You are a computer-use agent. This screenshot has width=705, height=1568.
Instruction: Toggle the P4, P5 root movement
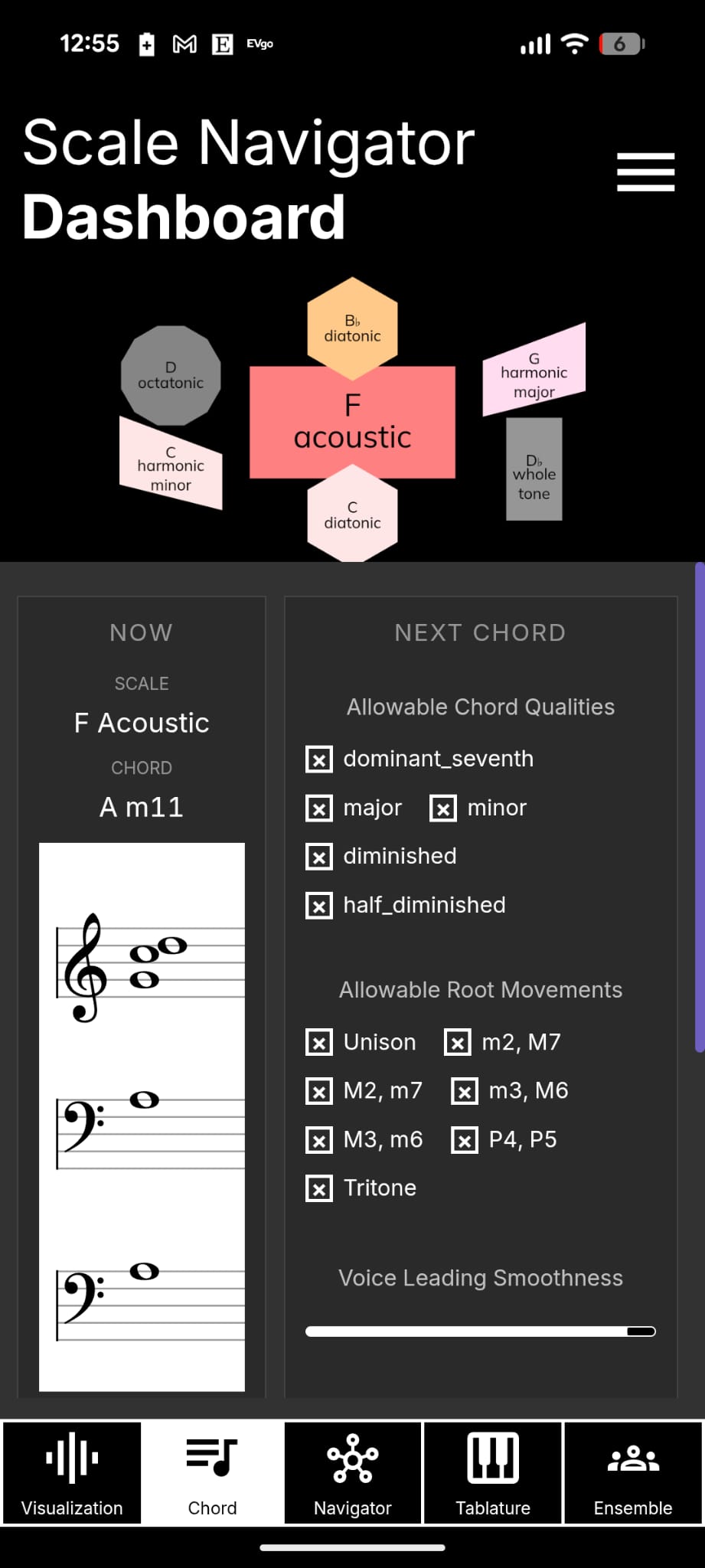465,1139
